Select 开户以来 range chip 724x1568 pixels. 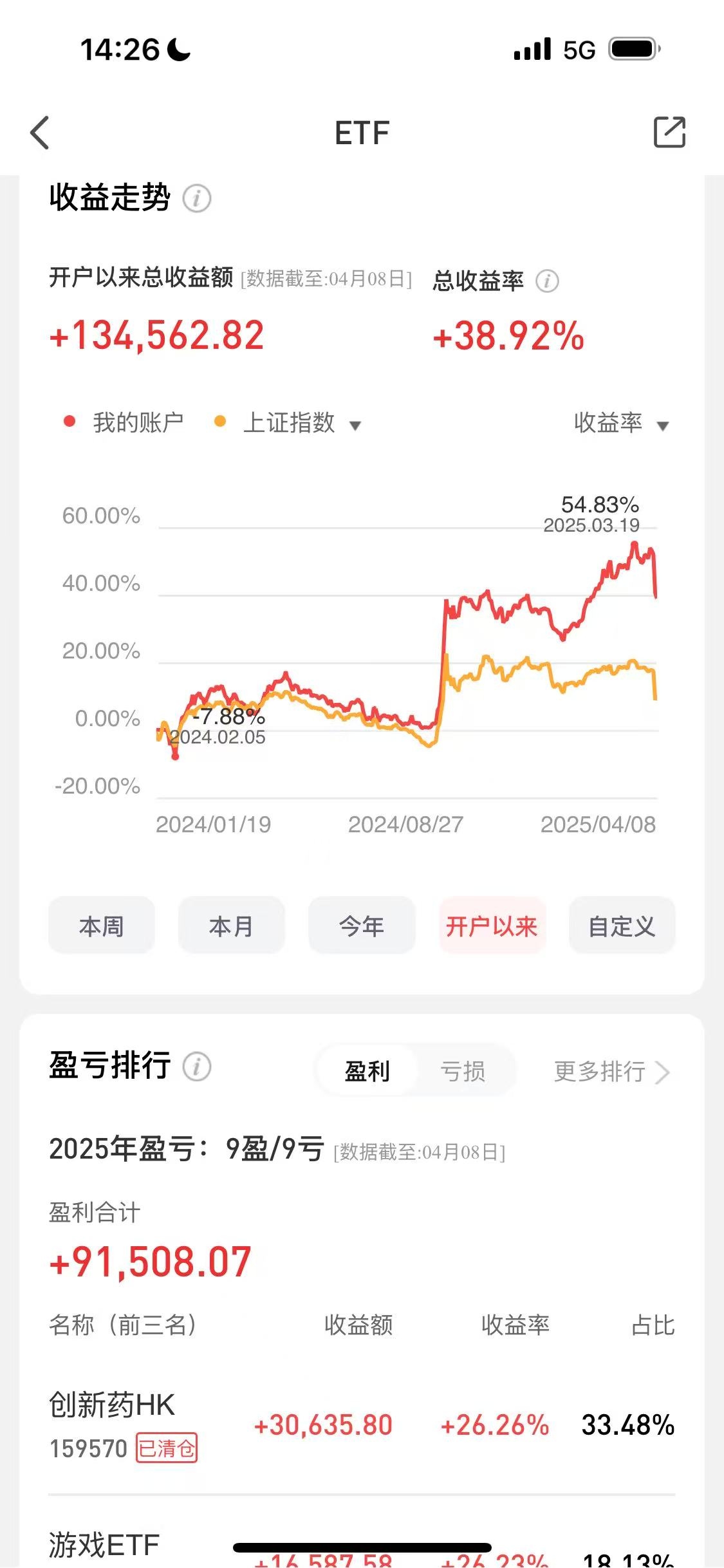(x=492, y=926)
